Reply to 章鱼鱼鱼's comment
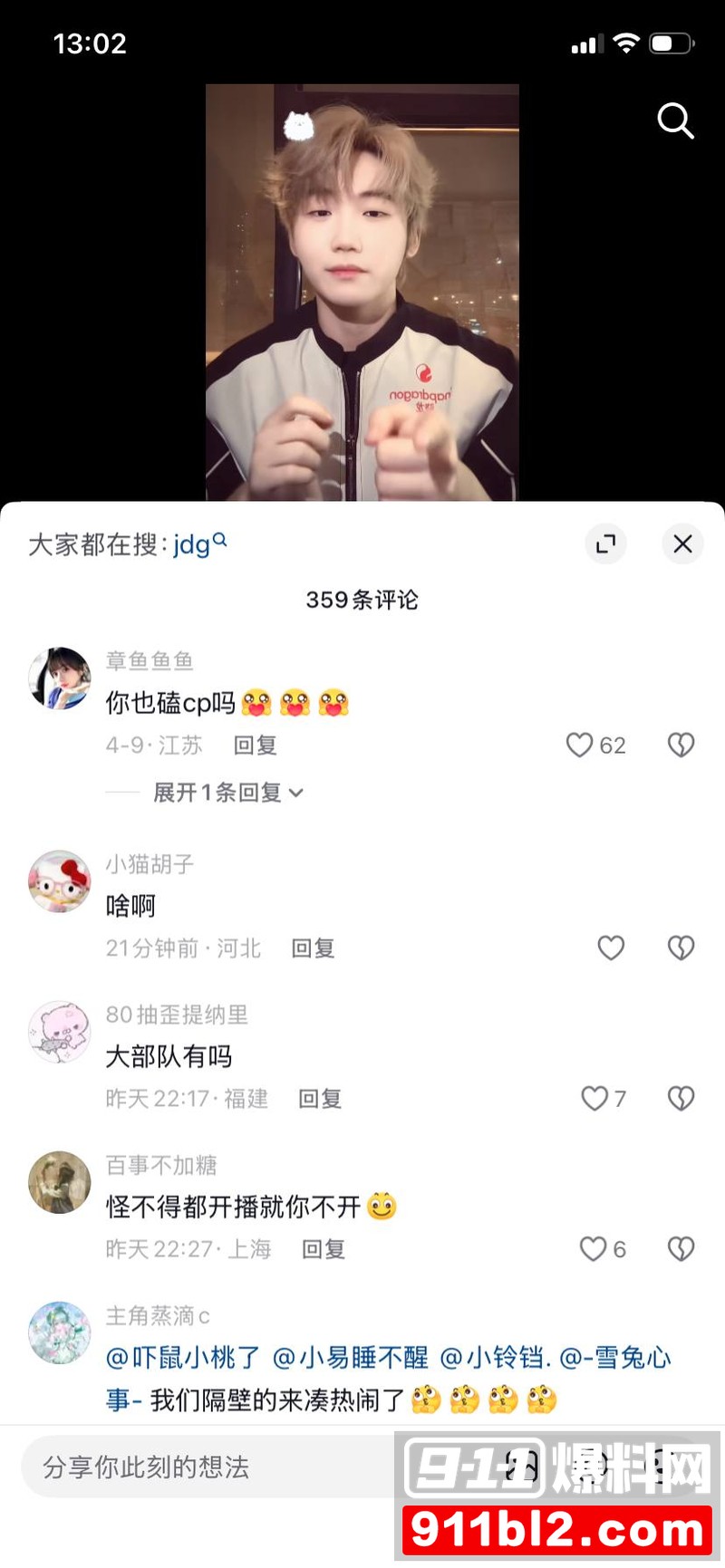 tap(255, 746)
